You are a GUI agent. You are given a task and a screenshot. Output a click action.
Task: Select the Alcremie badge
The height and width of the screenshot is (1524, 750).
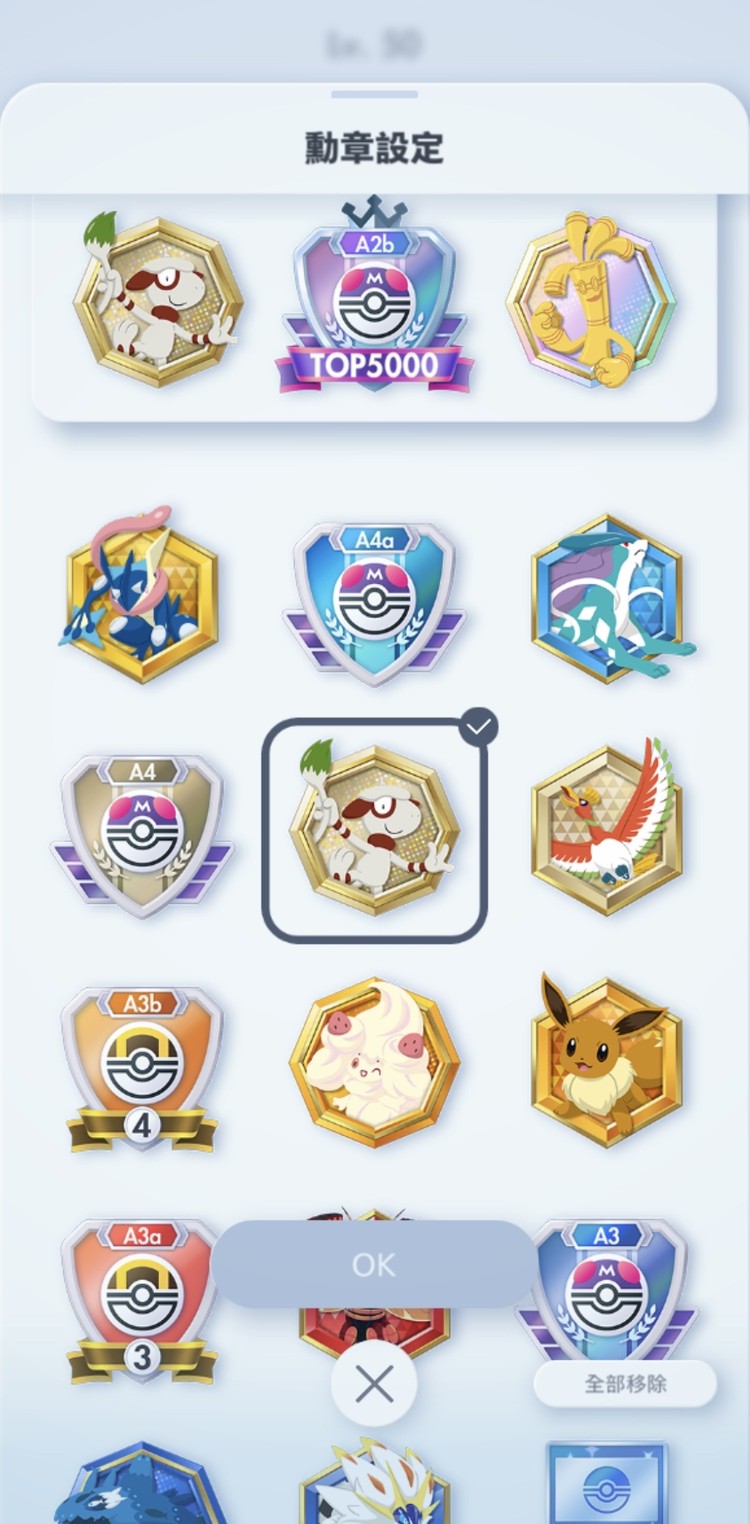[x=374, y=1063]
